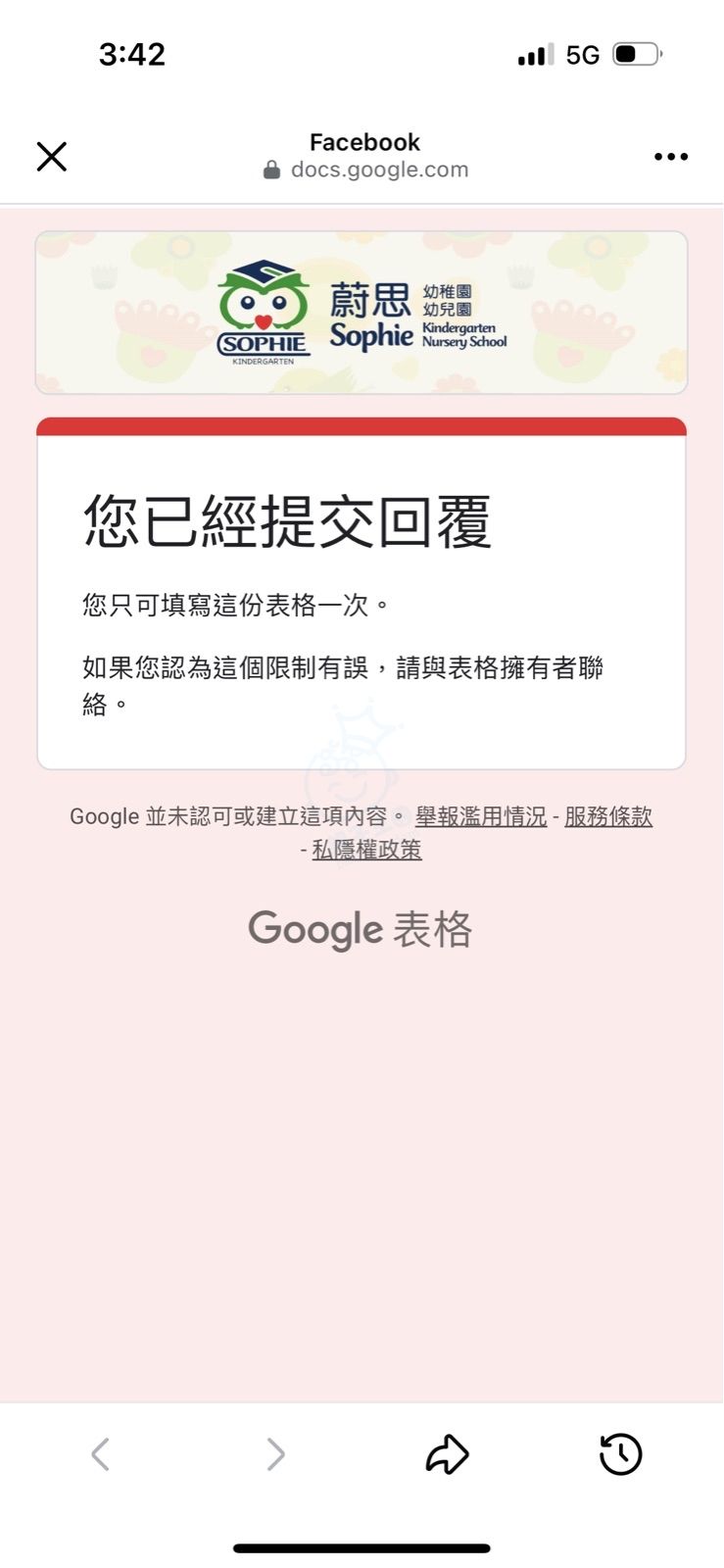The image size is (724, 1568).
Task: Go back to the previous page
Action: [x=100, y=1454]
